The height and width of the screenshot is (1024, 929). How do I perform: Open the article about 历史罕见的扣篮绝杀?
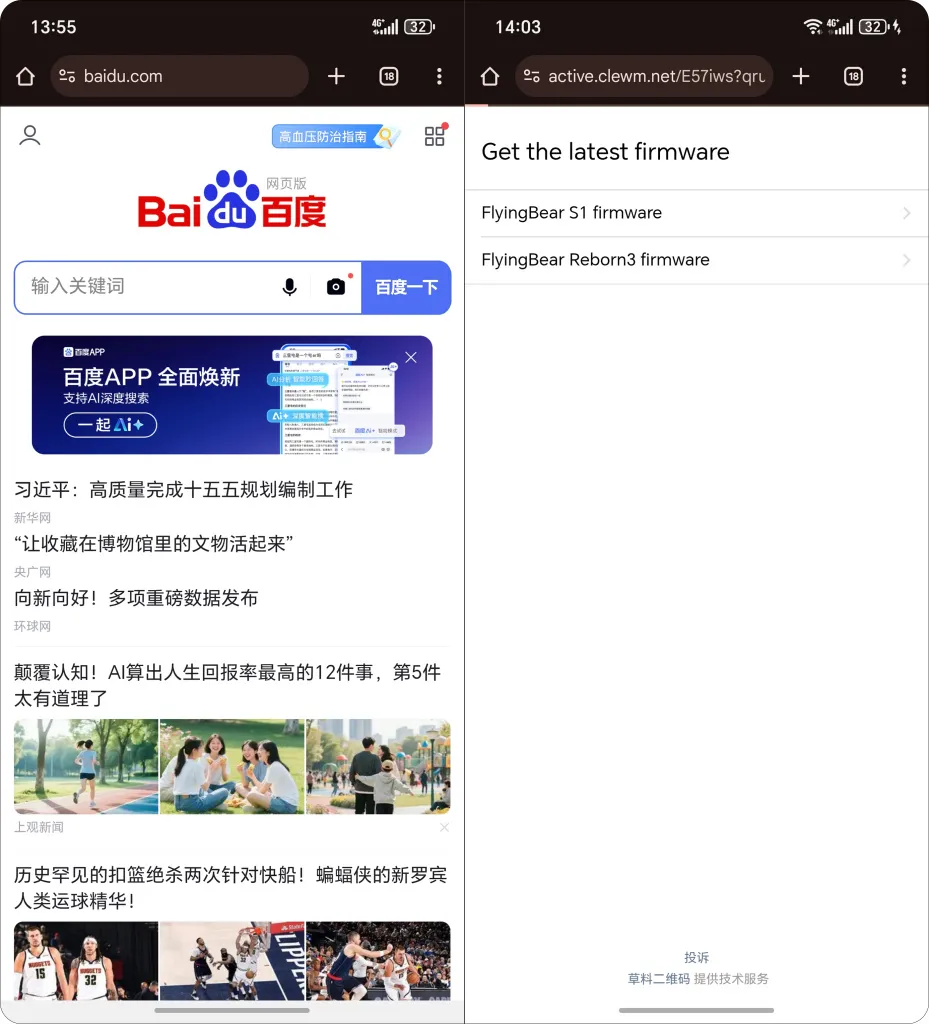tap(230, 887)
